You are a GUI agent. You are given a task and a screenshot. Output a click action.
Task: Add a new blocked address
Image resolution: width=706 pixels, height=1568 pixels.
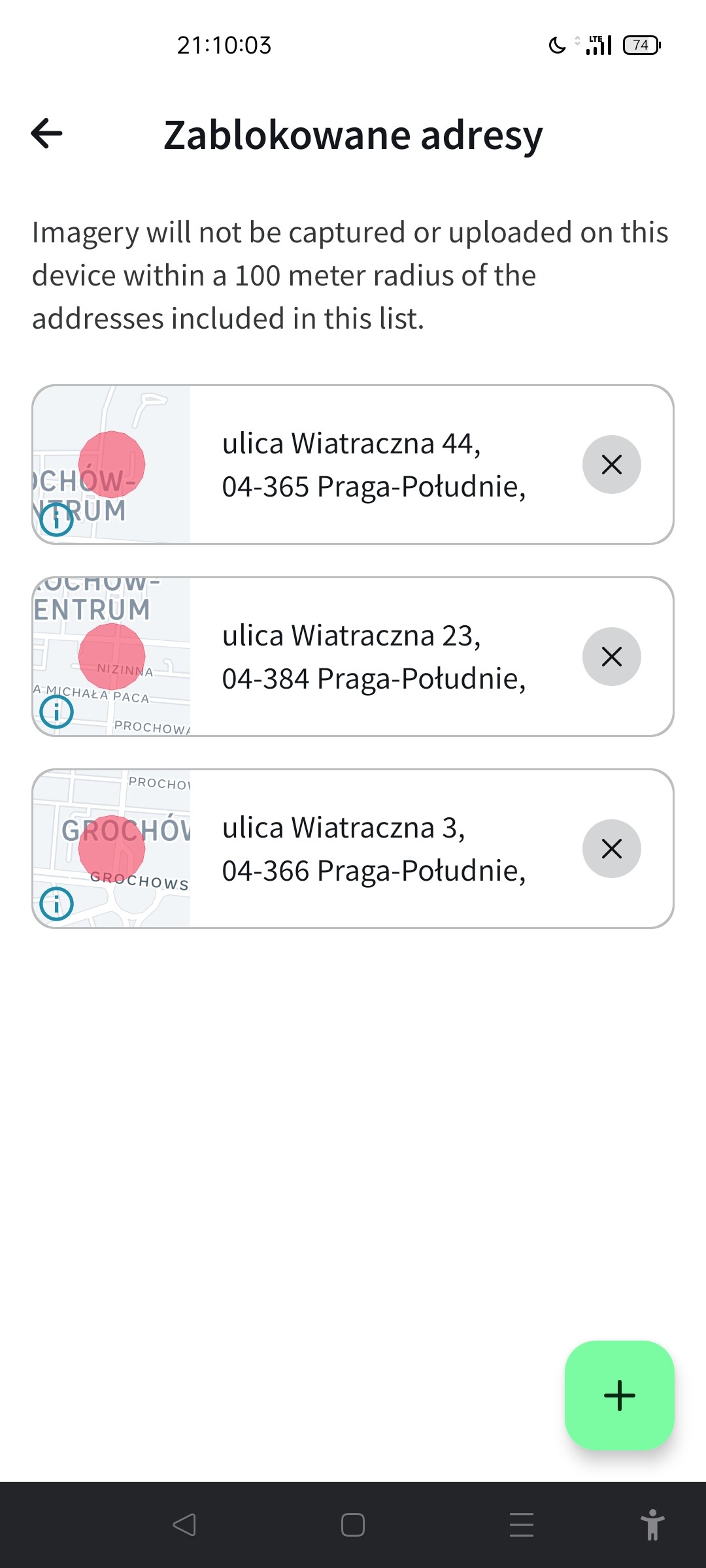click(619, 1396)
